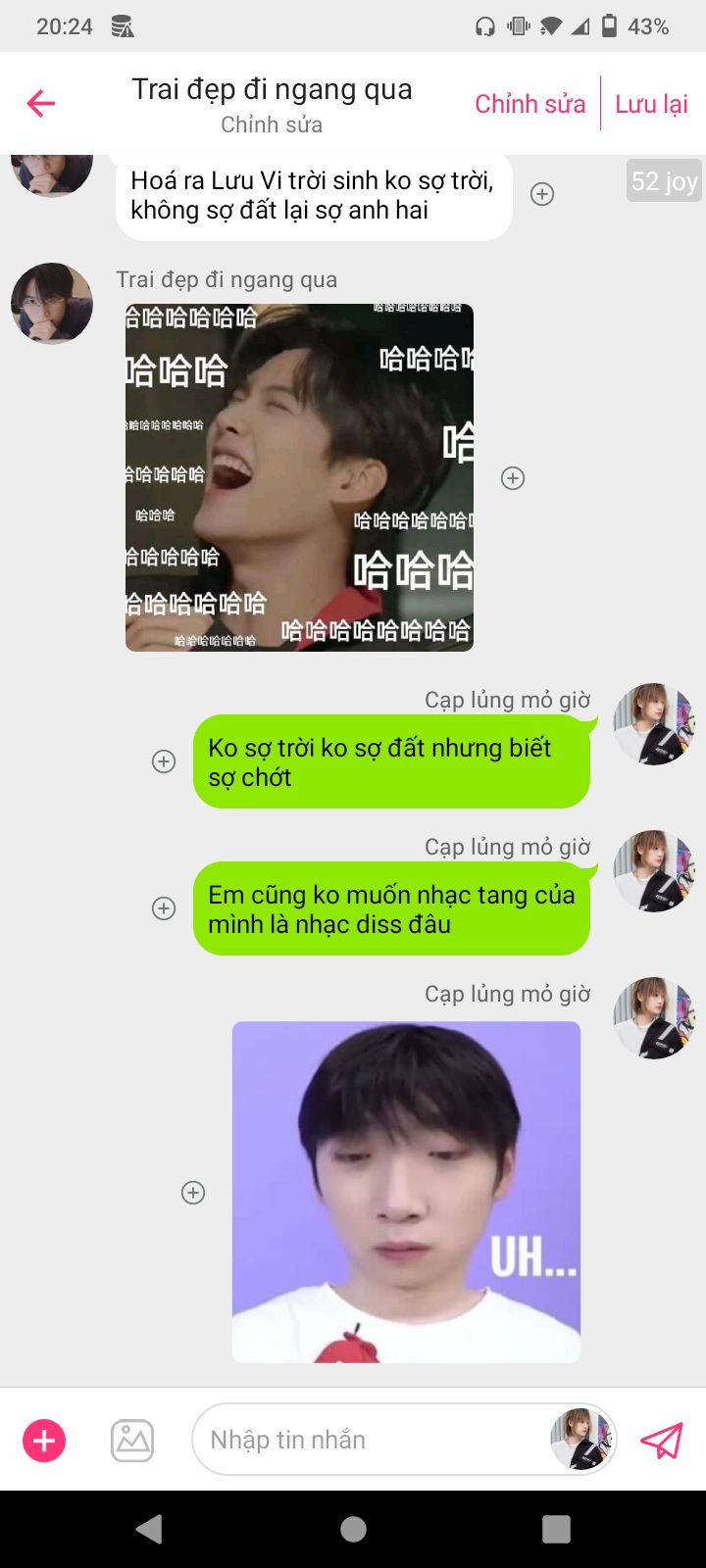
Task: Open the UH... sticker image
Action: (406, 1192)
